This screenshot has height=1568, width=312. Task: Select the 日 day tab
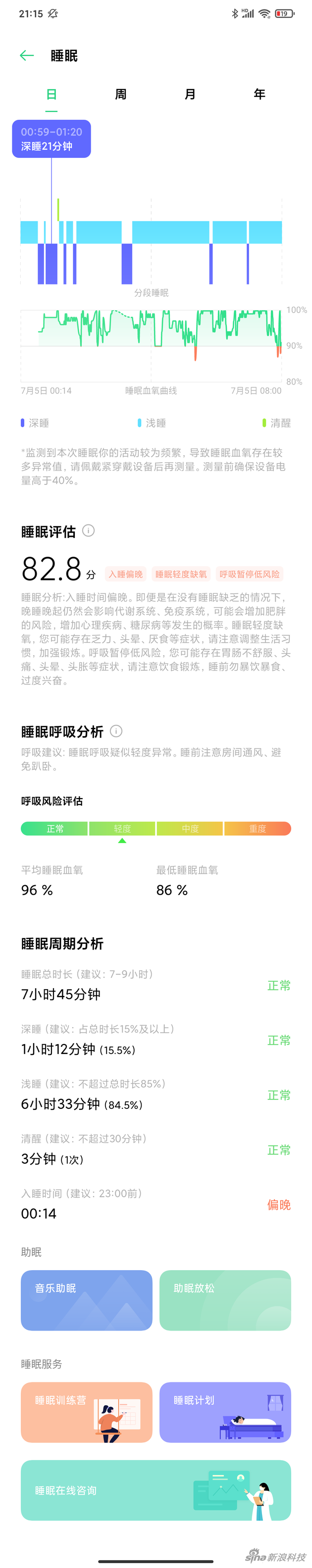click(x=52, y=95)
